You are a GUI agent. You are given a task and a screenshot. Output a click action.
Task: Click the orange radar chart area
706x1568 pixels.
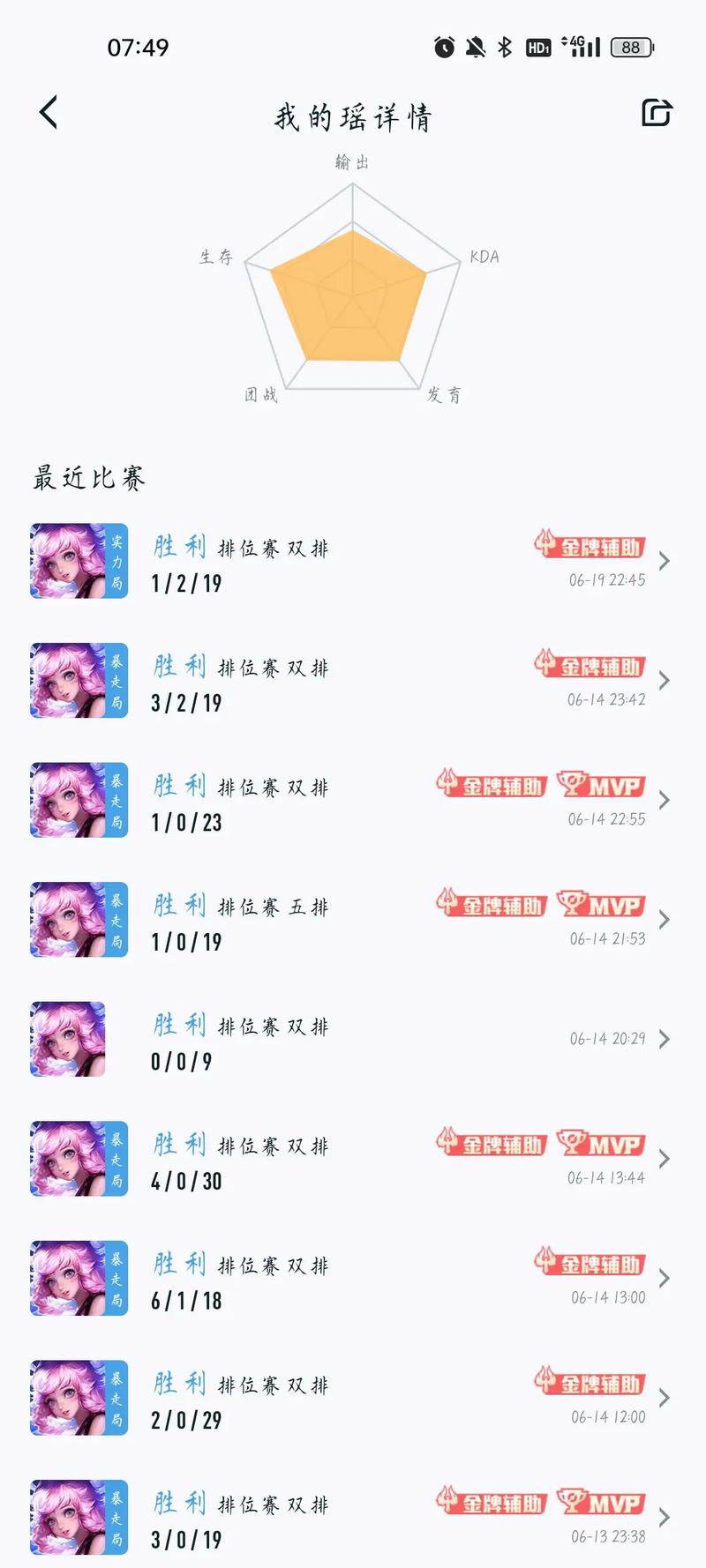(353, 300)
